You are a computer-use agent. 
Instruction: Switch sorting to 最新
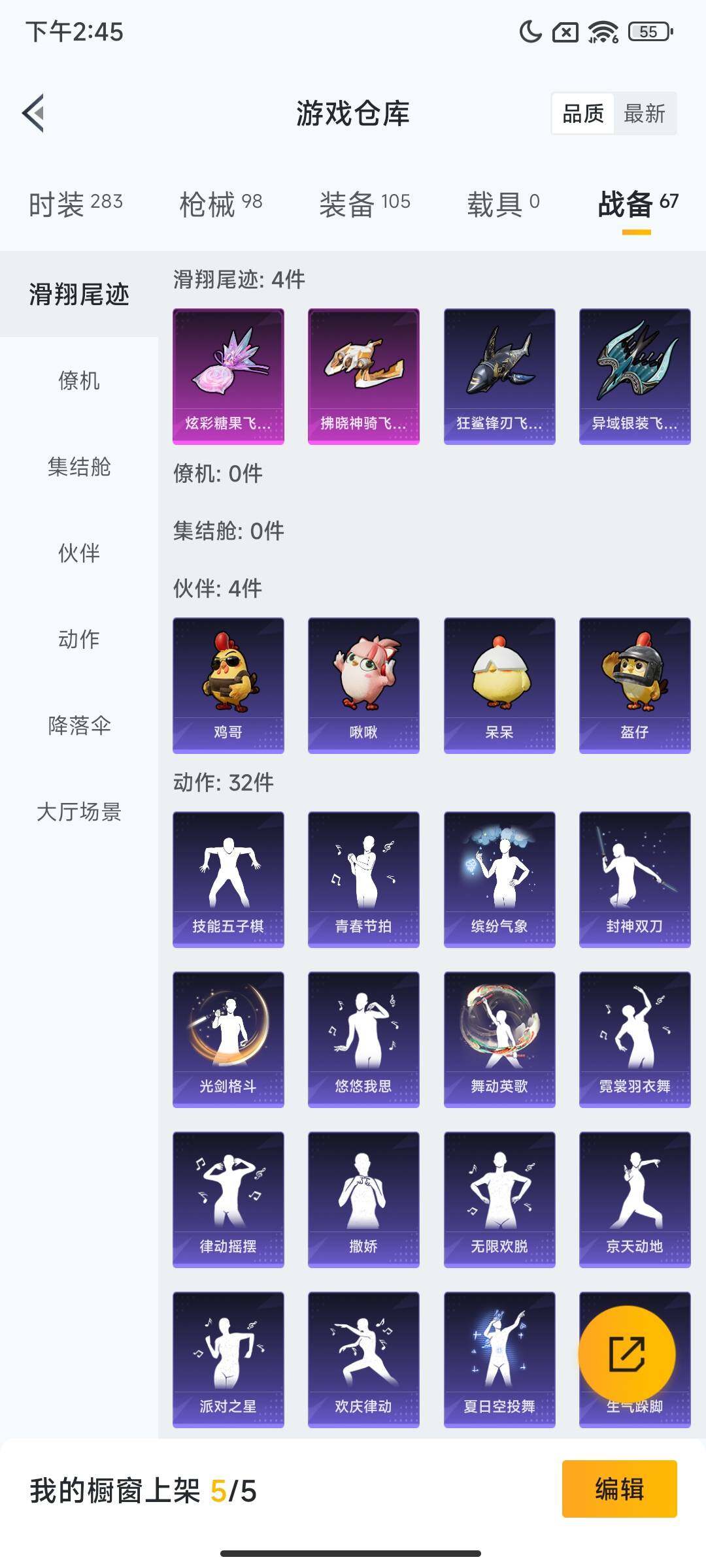(x=646, y=114)
